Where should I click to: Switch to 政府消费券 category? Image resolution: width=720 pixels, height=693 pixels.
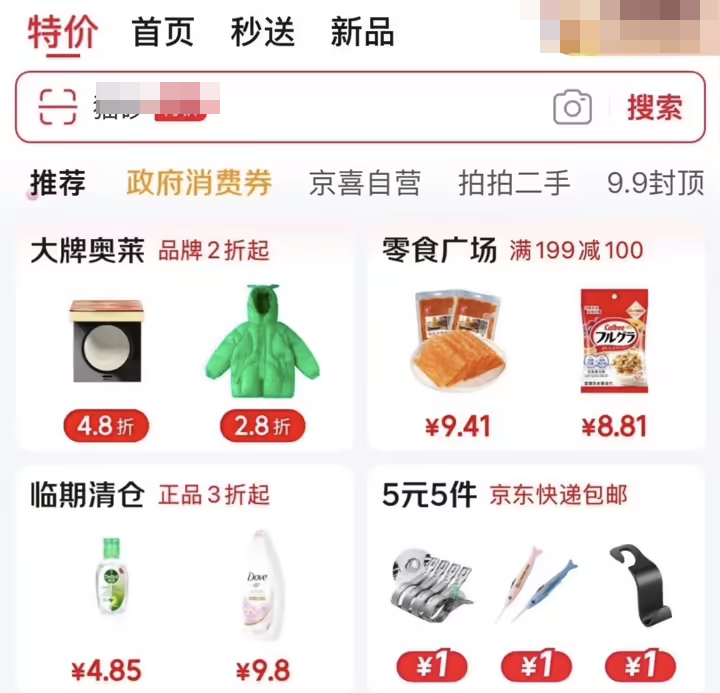tap(199, 183)
